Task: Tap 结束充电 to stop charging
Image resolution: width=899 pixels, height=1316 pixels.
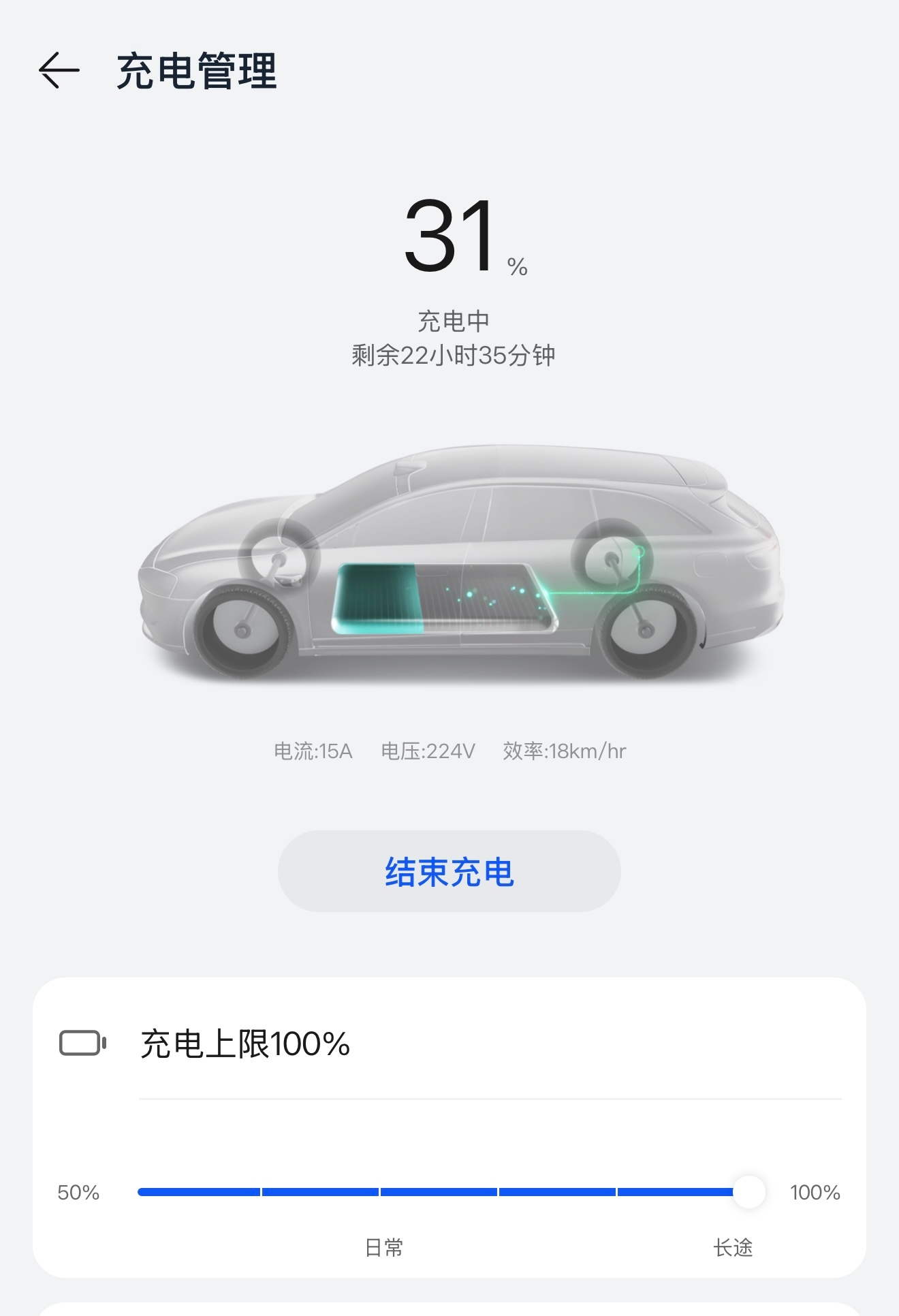Action: (x=449, y=871)
